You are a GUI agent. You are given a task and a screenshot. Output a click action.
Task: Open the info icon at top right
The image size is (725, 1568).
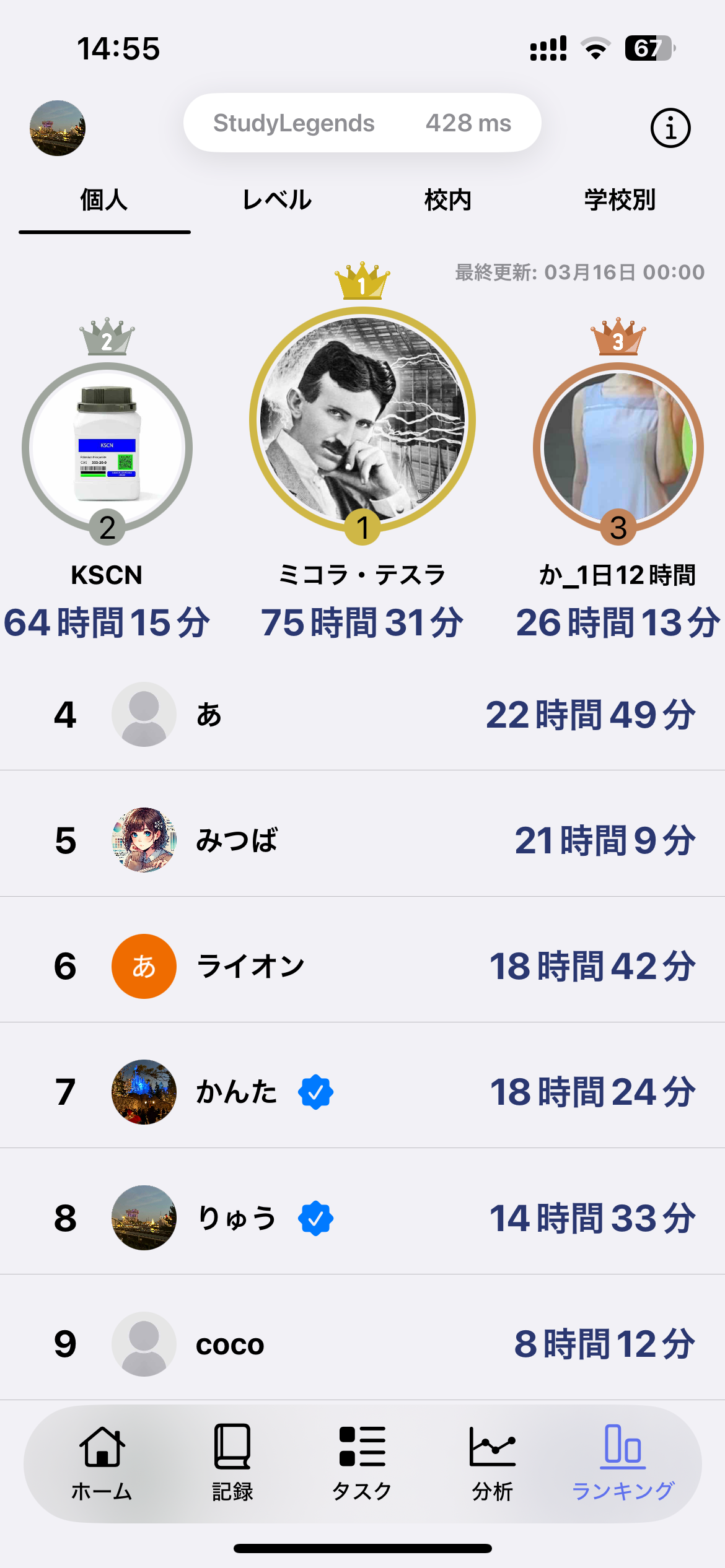670,128
